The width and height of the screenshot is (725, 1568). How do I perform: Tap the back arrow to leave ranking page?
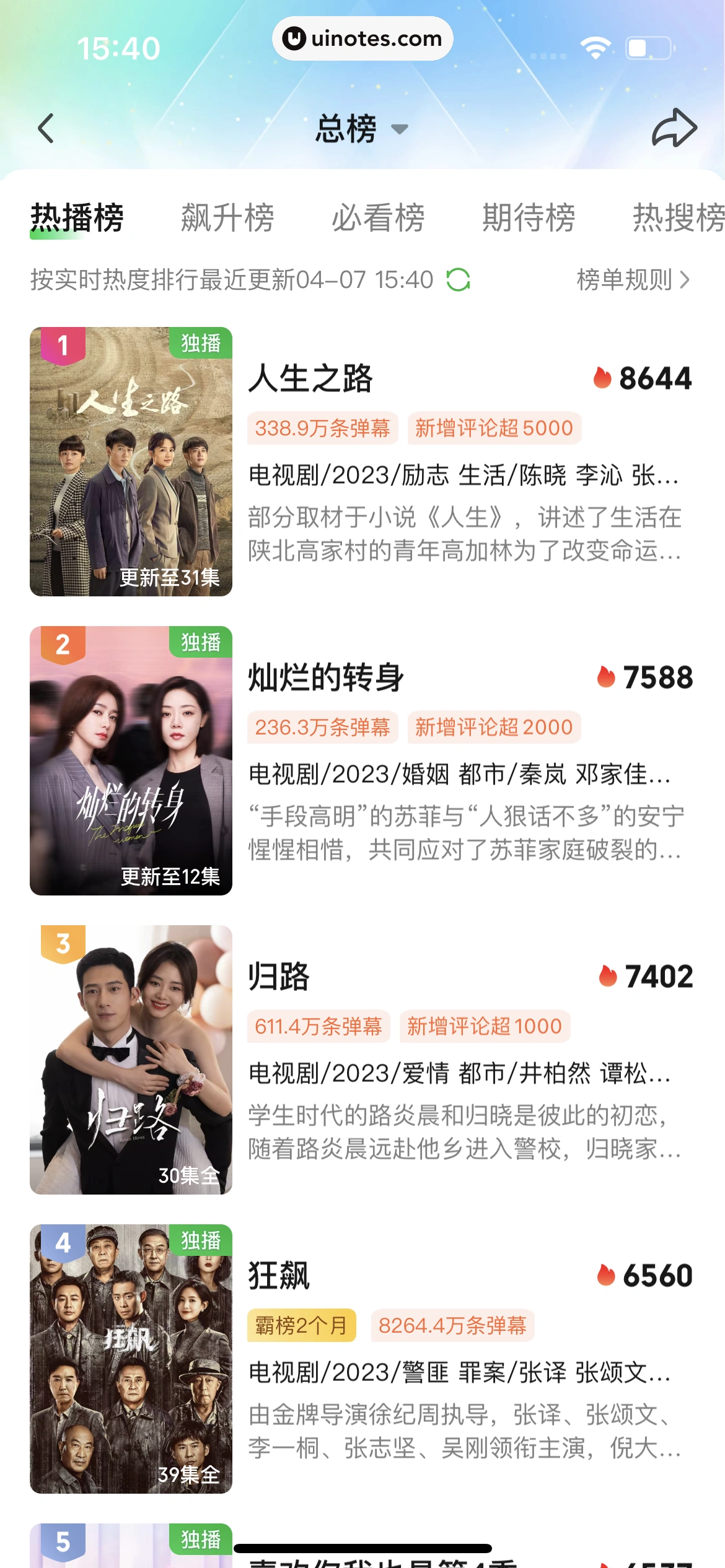[45, 128]
